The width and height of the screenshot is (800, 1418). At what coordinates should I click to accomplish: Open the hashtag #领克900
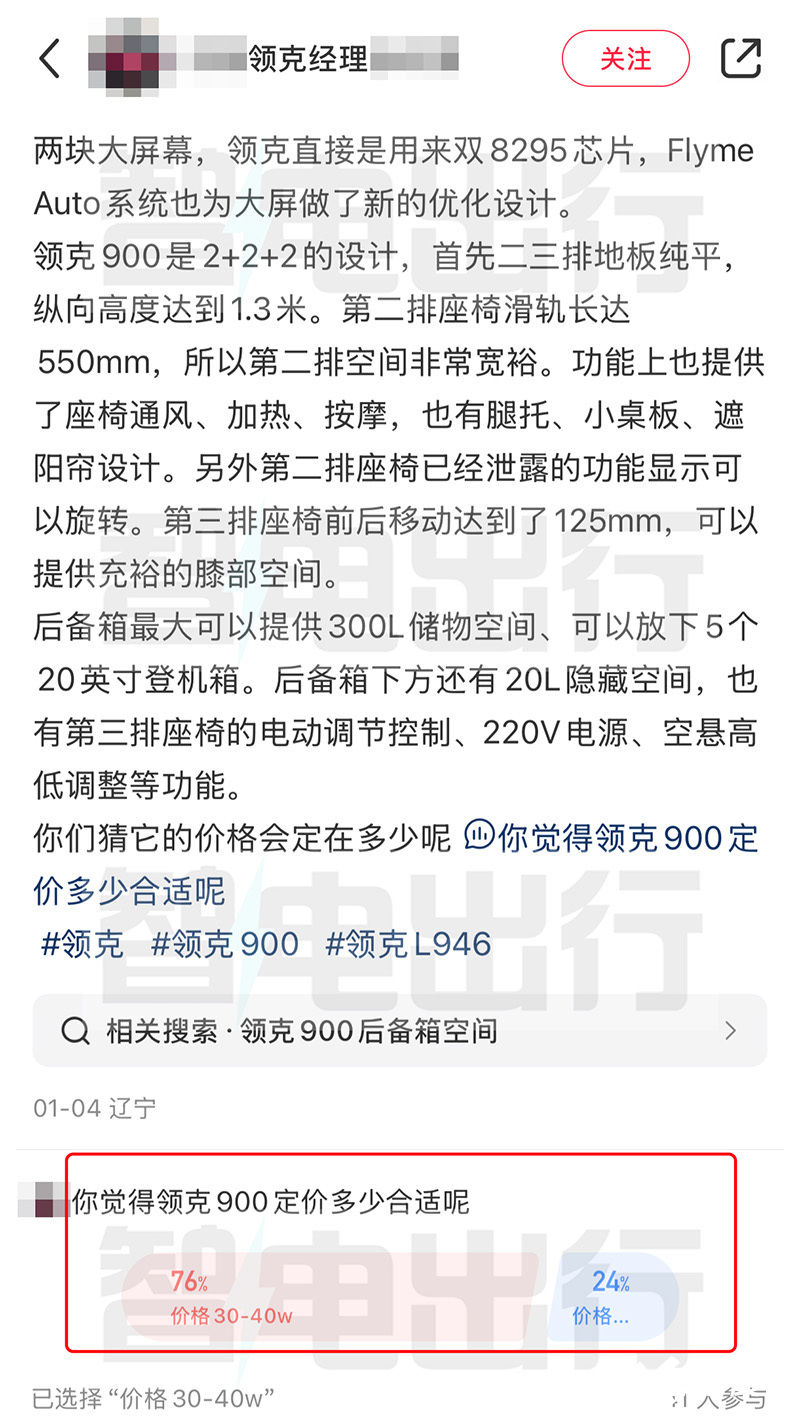point(225,943)
